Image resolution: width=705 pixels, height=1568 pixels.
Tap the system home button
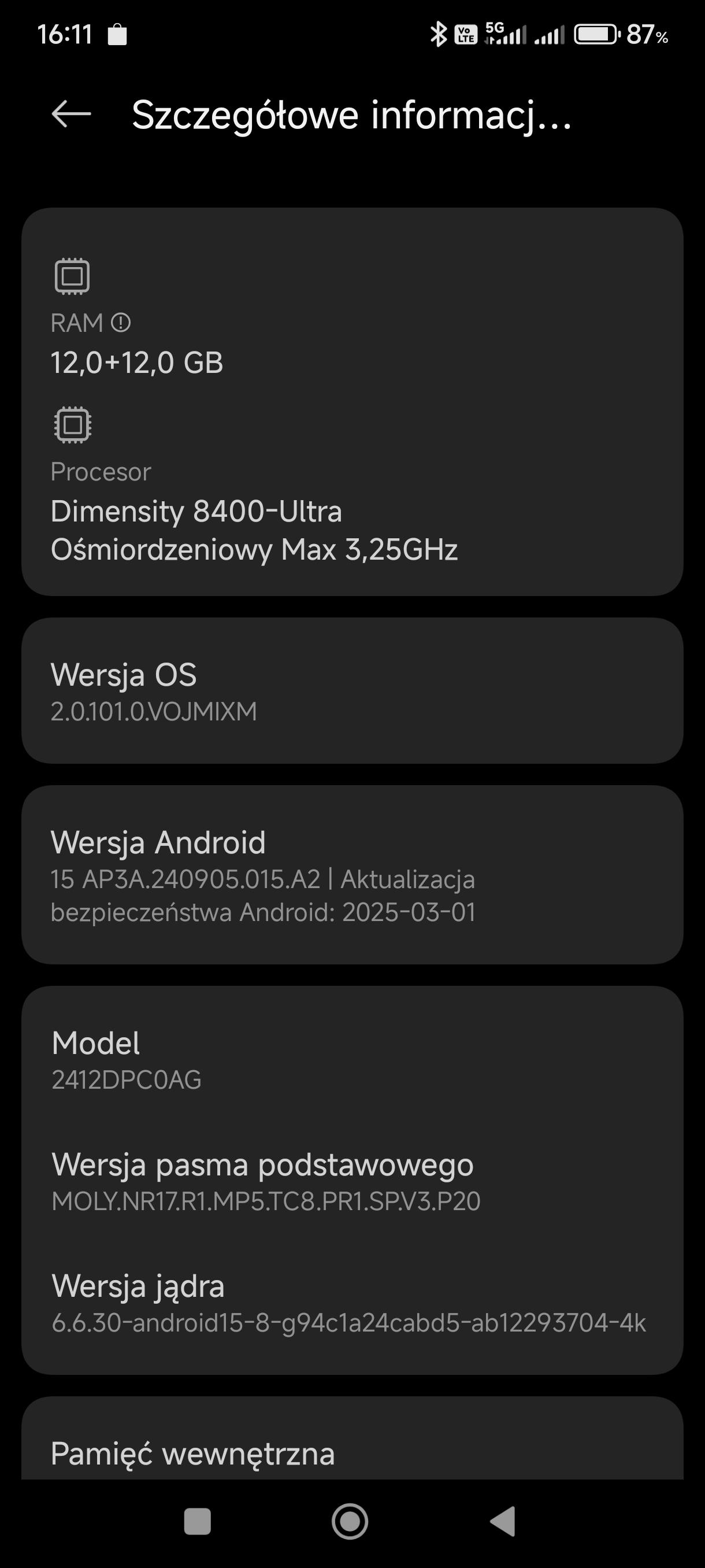[x=350, y=1522]
